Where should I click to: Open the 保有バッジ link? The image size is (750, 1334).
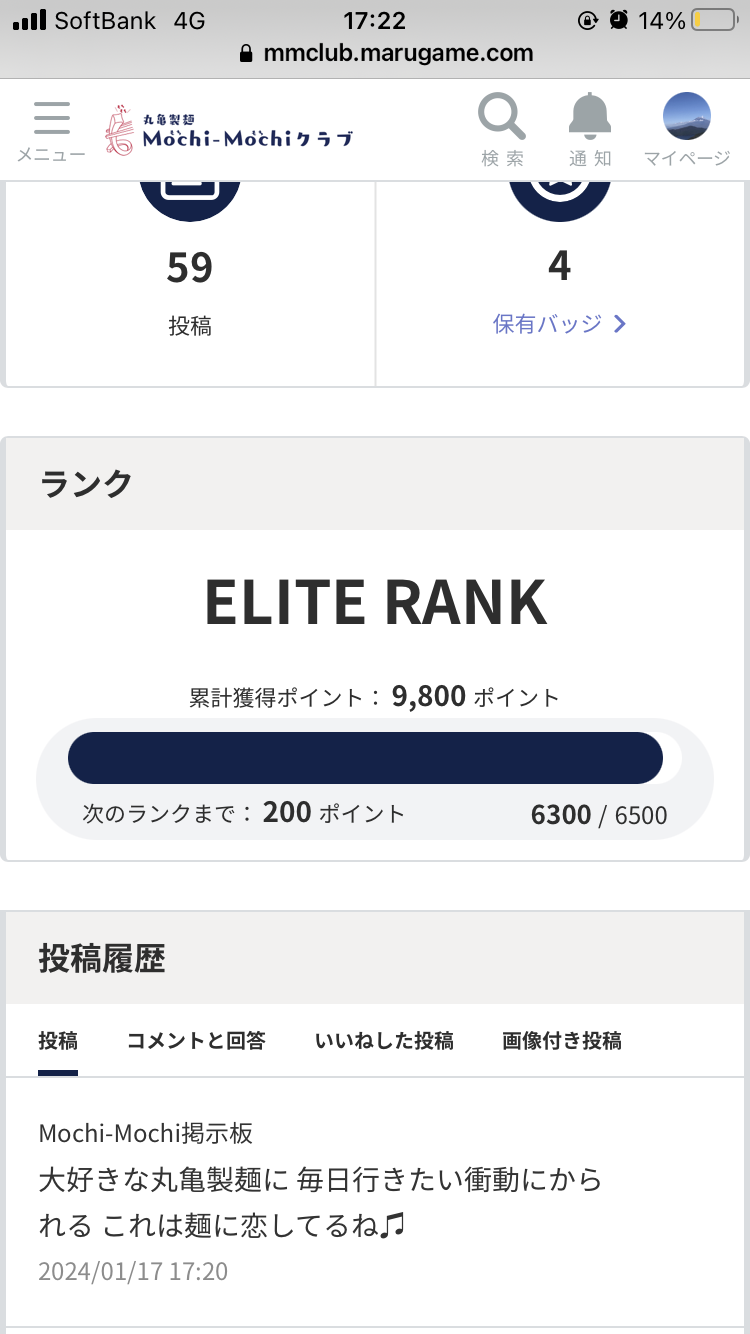560,324
